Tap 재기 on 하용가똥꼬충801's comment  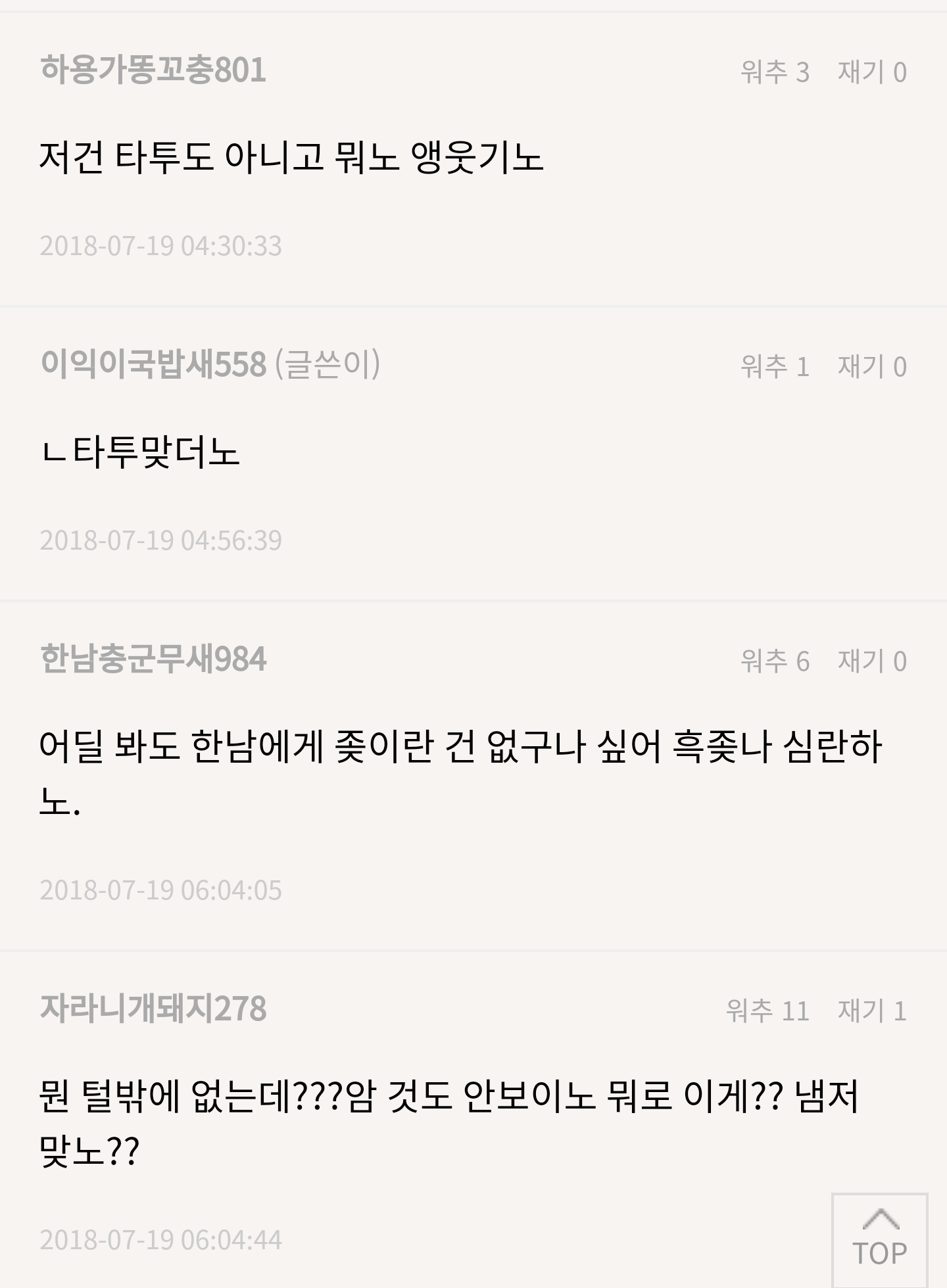[871, 72]
